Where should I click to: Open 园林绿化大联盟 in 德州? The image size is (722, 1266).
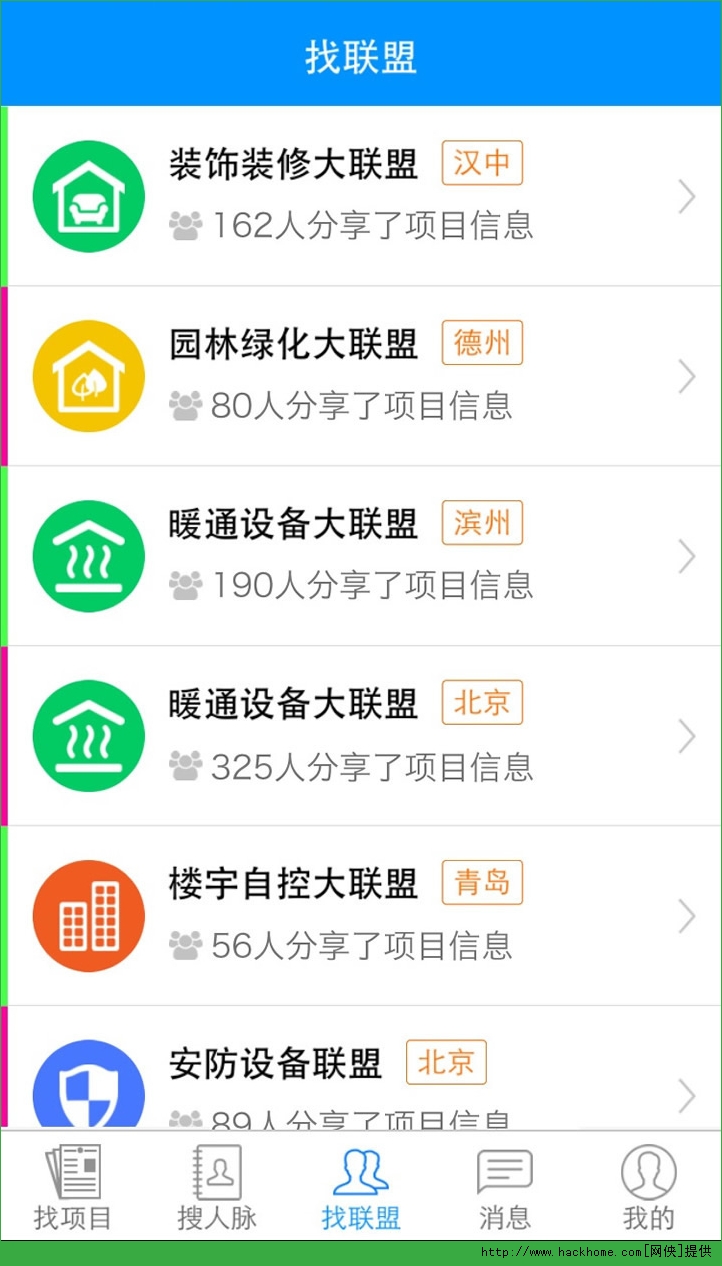pyautogui.click(x=360, y=376)
